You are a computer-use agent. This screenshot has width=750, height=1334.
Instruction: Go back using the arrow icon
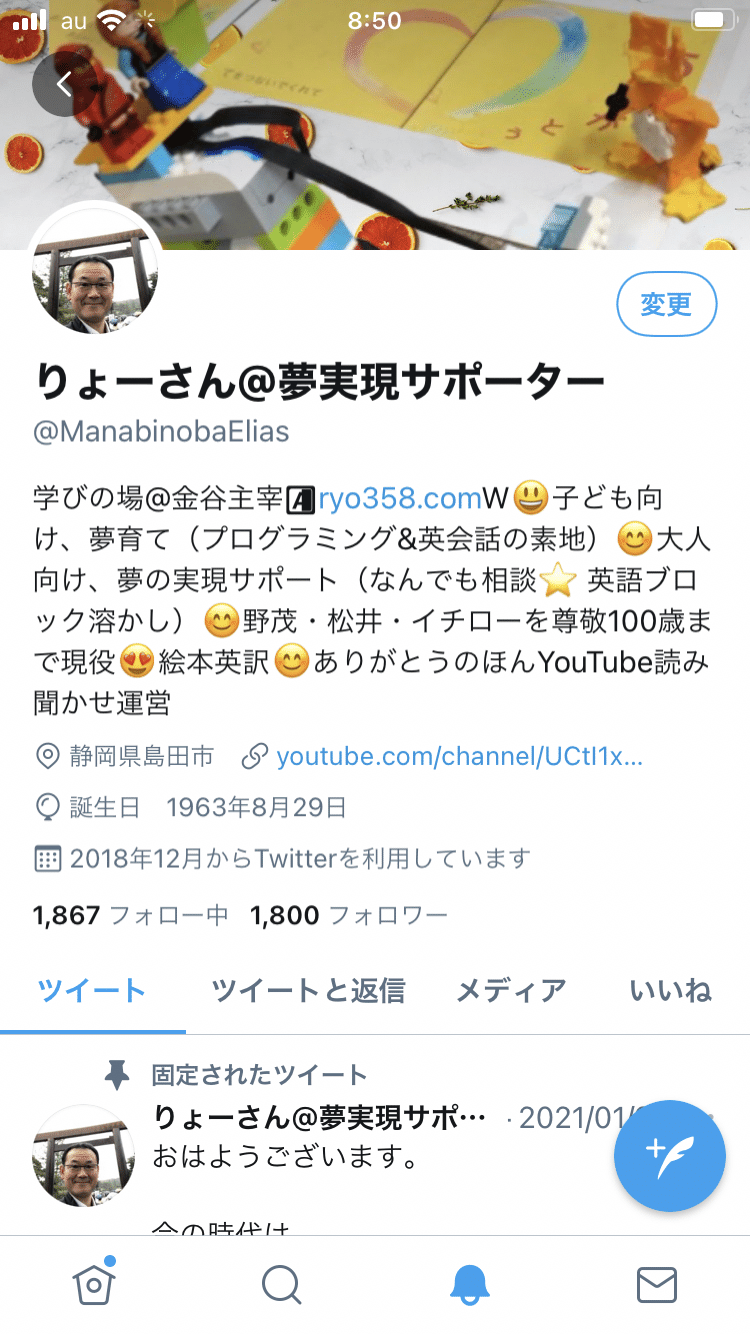(63, 84)
